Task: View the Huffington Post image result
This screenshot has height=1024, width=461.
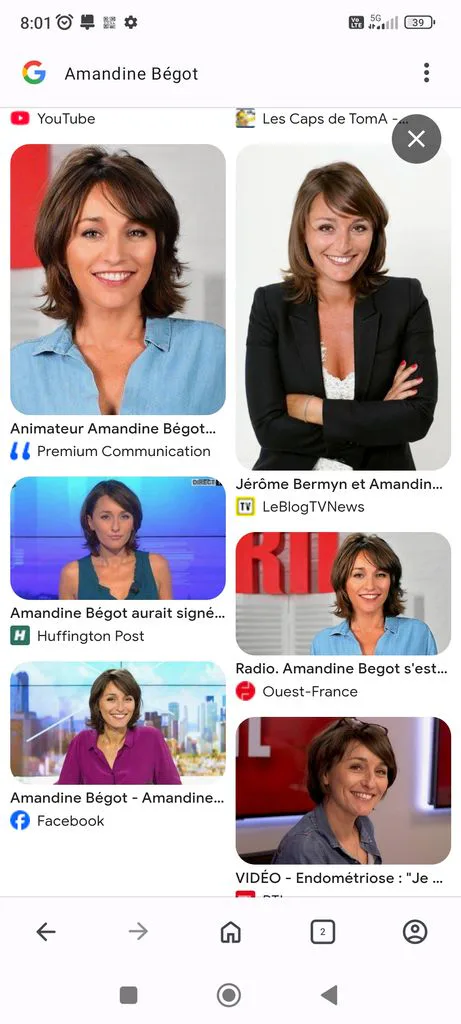Action: point(118,538)
